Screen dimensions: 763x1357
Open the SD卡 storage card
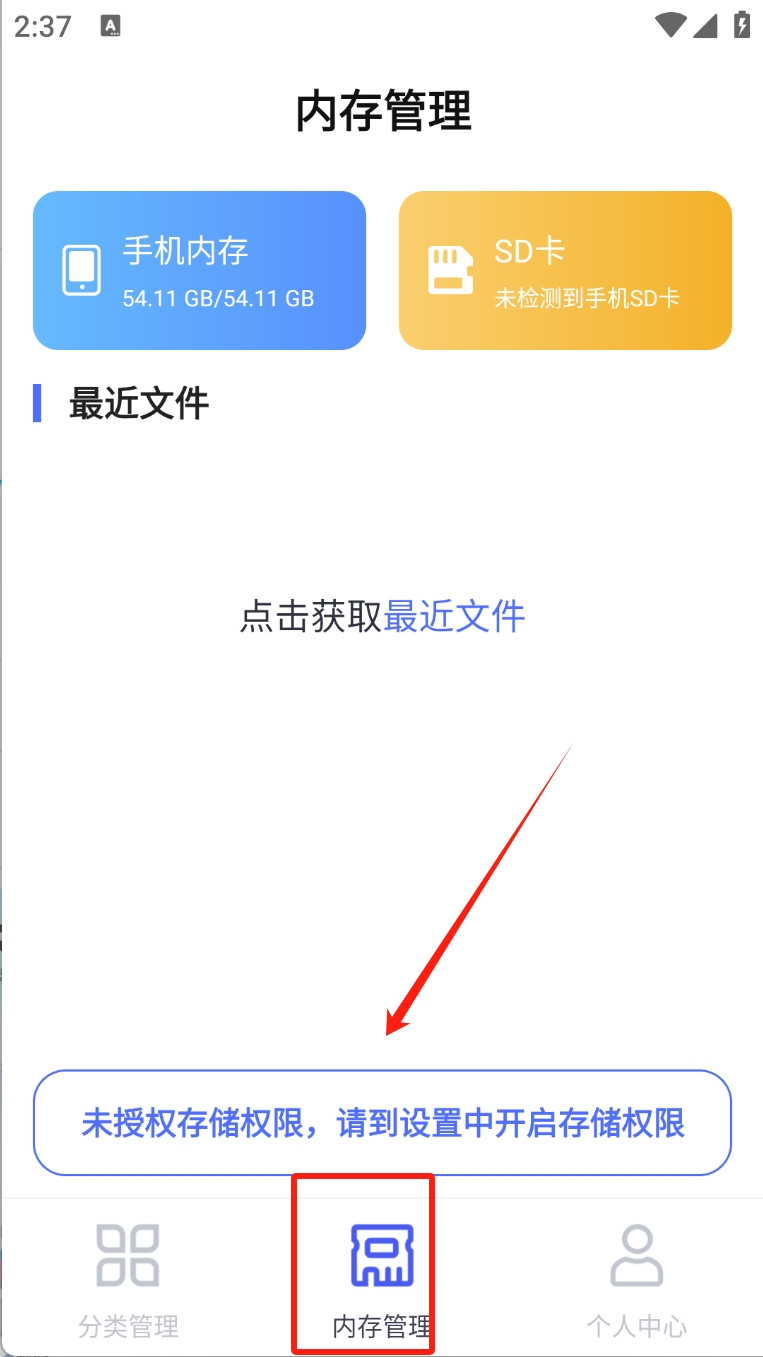click(x=565, y=270)
